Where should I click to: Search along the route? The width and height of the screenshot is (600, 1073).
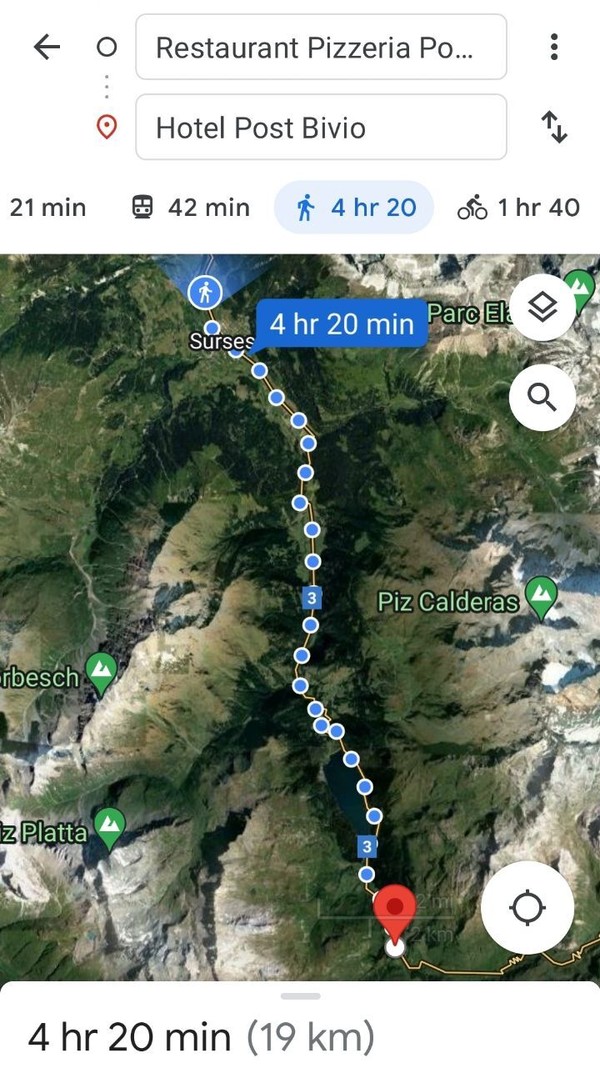[542, 398]
